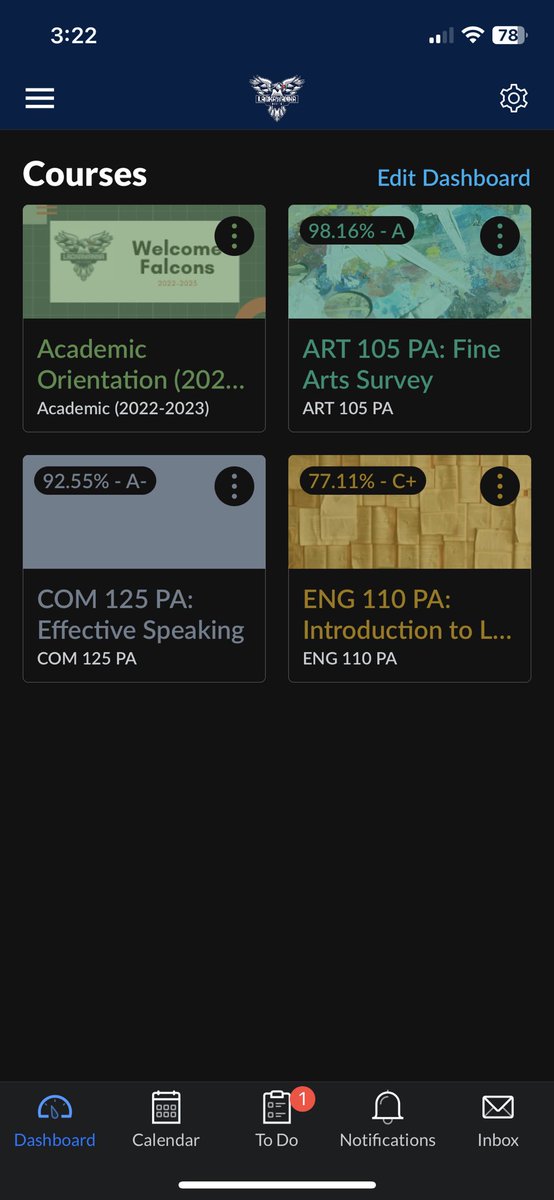Viewport: 554px width, 1200px height.
Task: Open the hamburger drawer menu
Action: [40, 98]
